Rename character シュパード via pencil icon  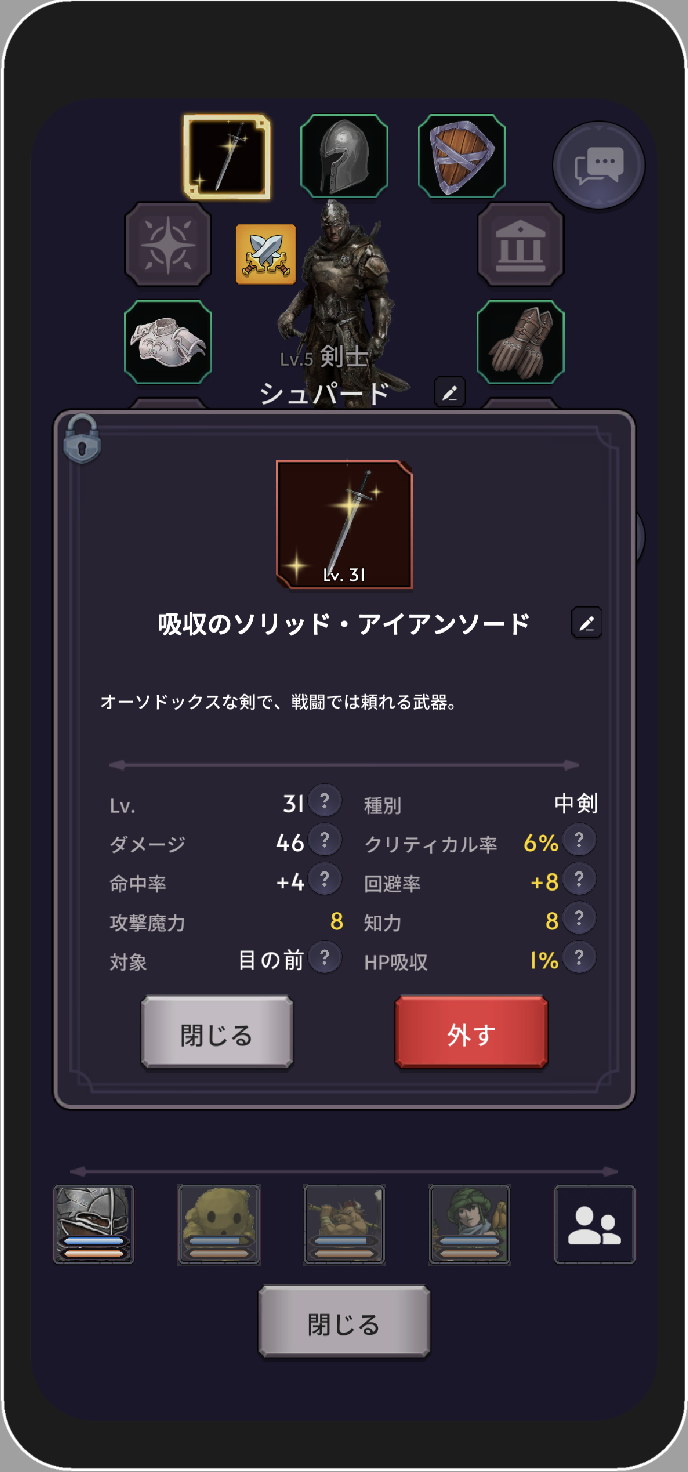[450, 393]
